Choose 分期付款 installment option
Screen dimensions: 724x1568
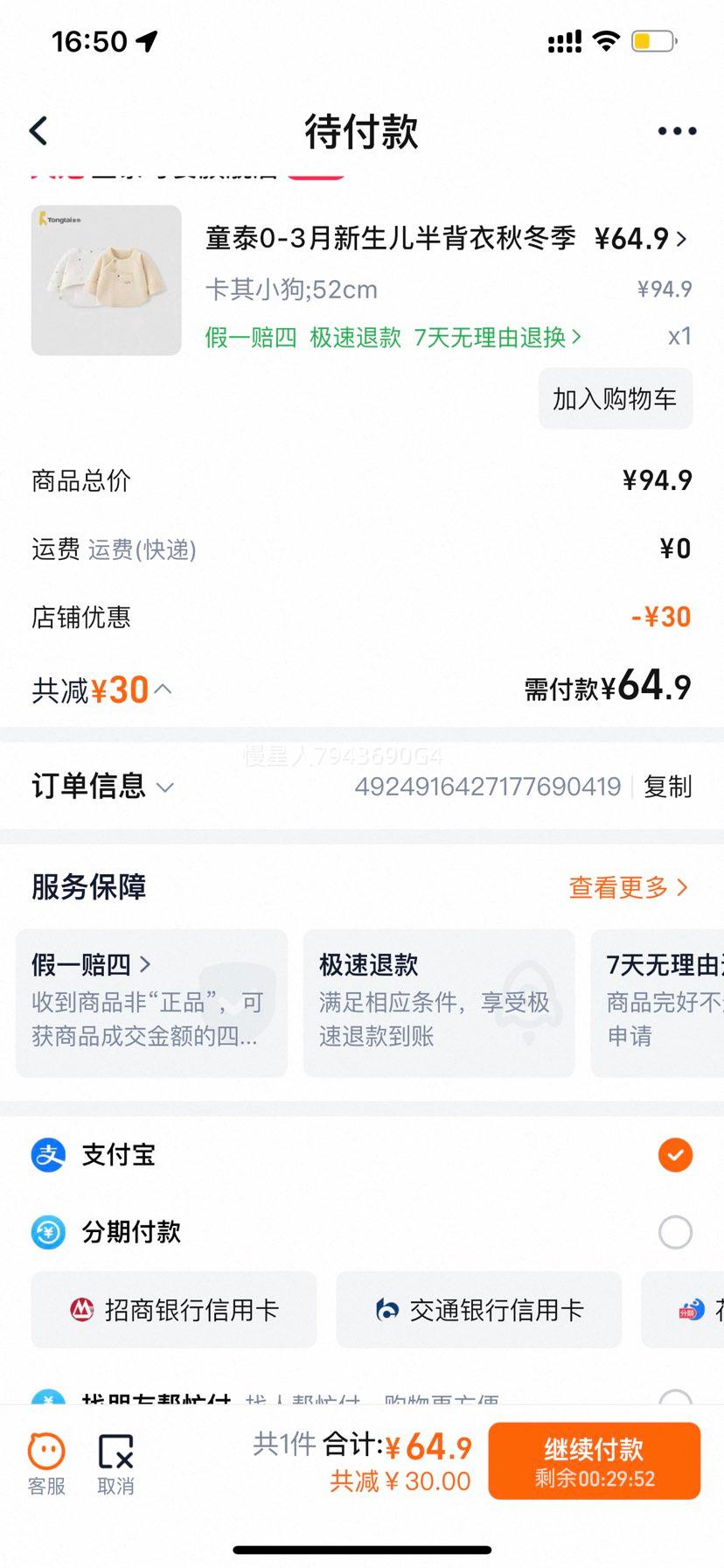674,1232
